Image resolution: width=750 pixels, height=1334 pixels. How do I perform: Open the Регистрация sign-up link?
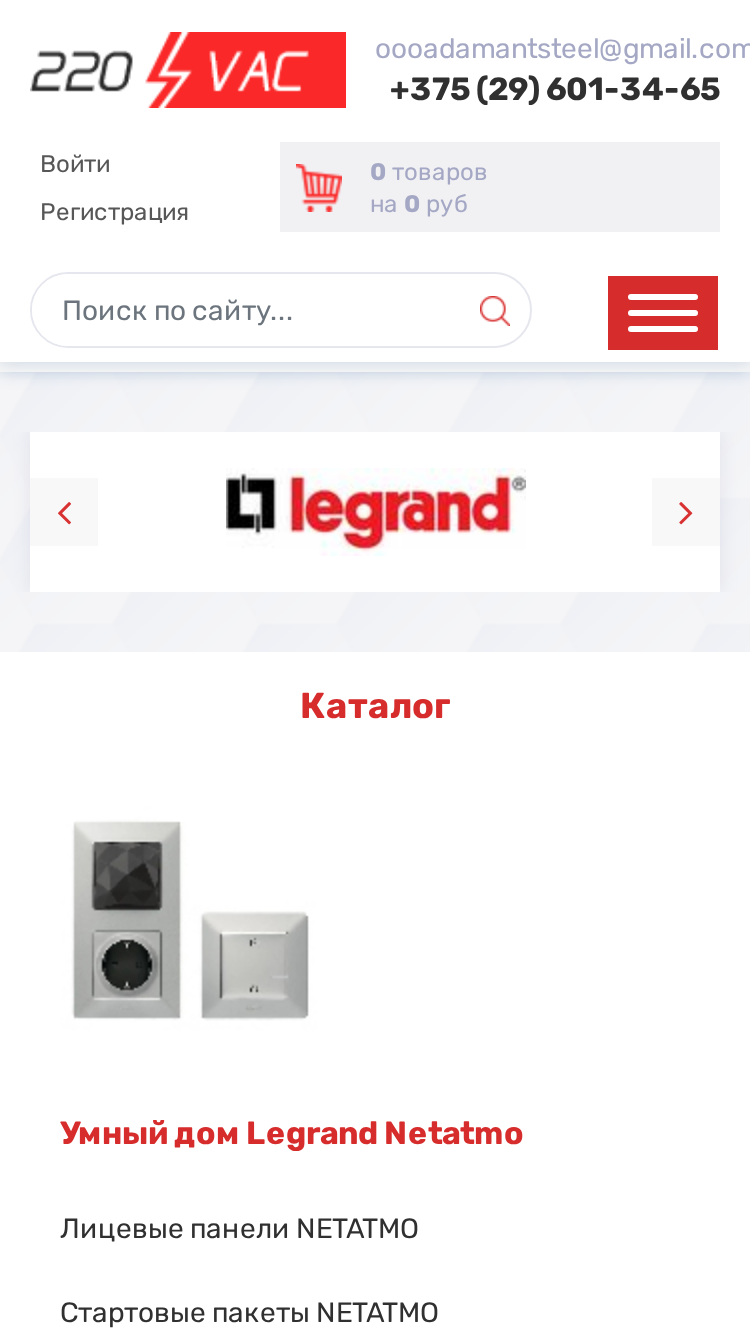(114, 212)
